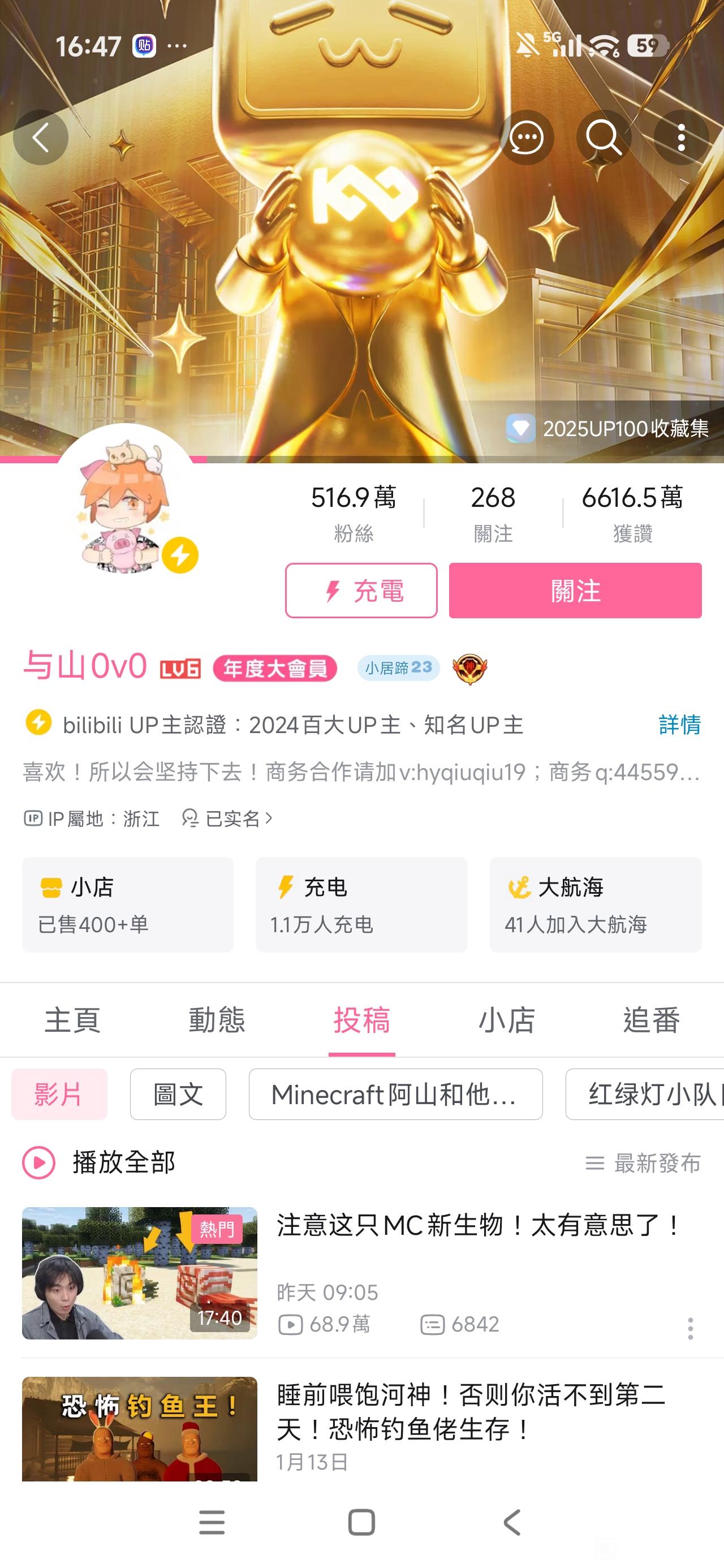This screenshot has height=1568, width=724.
Task: Tap the 充電 charge button
Action: point(361,591)
